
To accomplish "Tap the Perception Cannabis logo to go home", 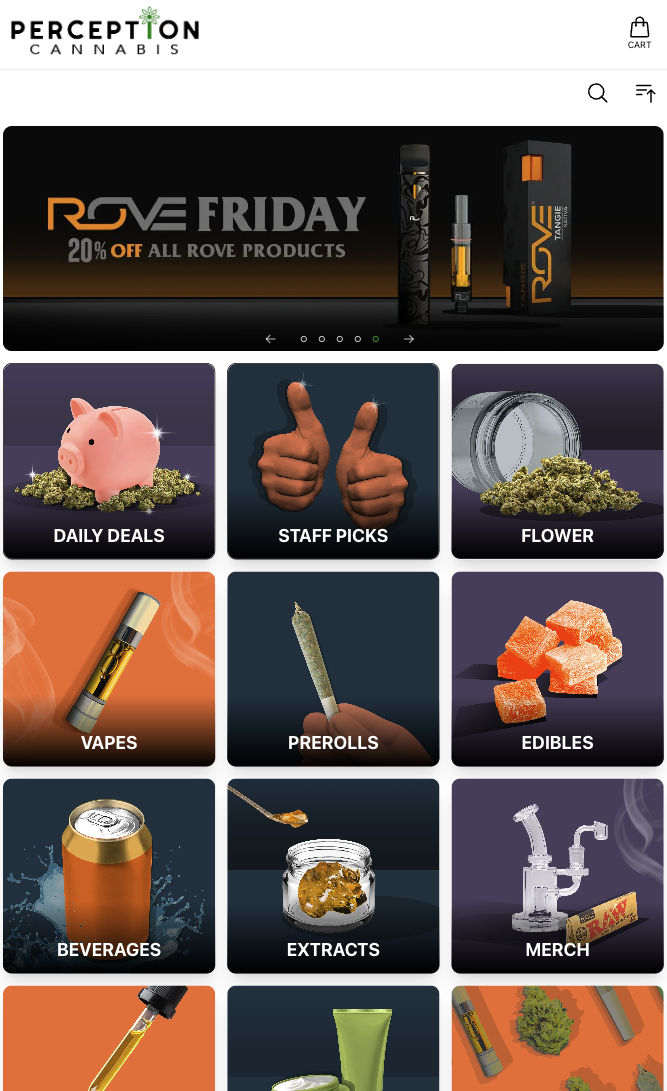I will tap(105, 33).
